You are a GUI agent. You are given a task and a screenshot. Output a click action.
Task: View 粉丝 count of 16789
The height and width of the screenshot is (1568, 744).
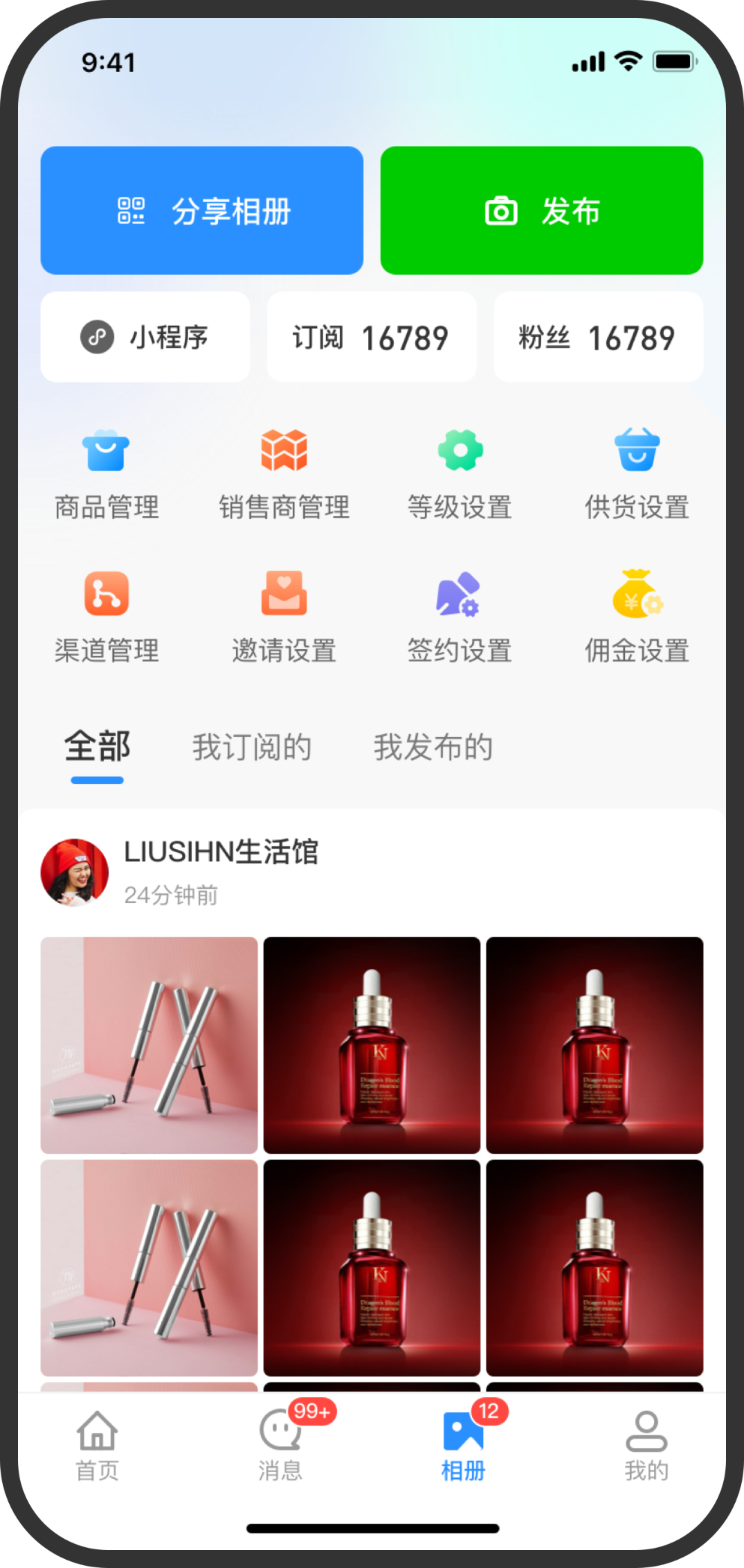[x=598, y=337]
